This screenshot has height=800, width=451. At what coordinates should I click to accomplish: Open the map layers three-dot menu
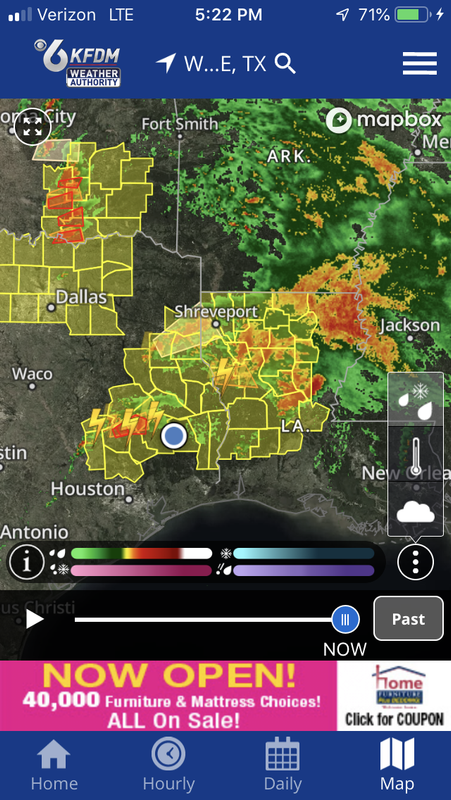(x=415, y=562)
